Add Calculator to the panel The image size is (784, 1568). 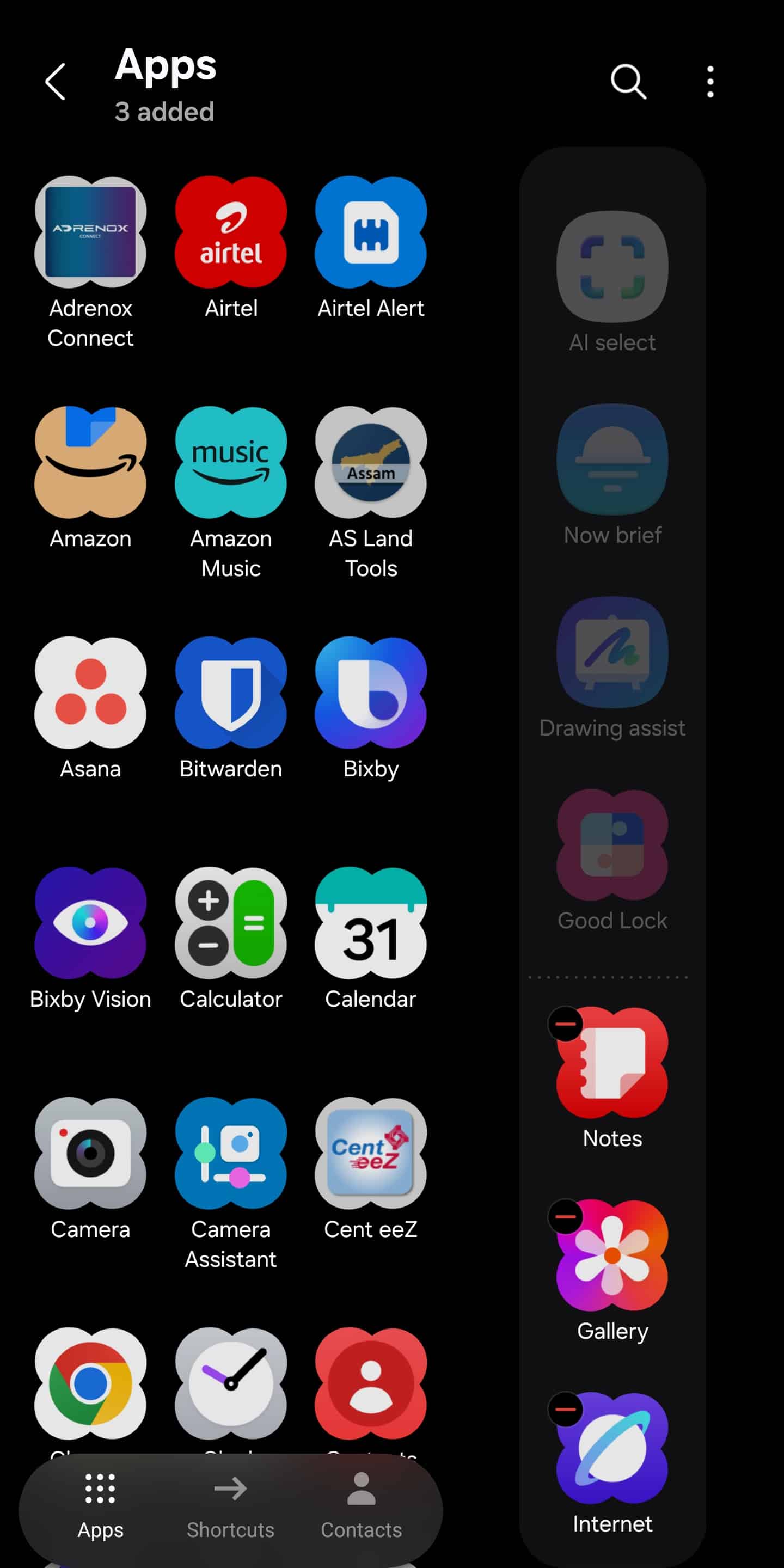[x=231, y=922]
